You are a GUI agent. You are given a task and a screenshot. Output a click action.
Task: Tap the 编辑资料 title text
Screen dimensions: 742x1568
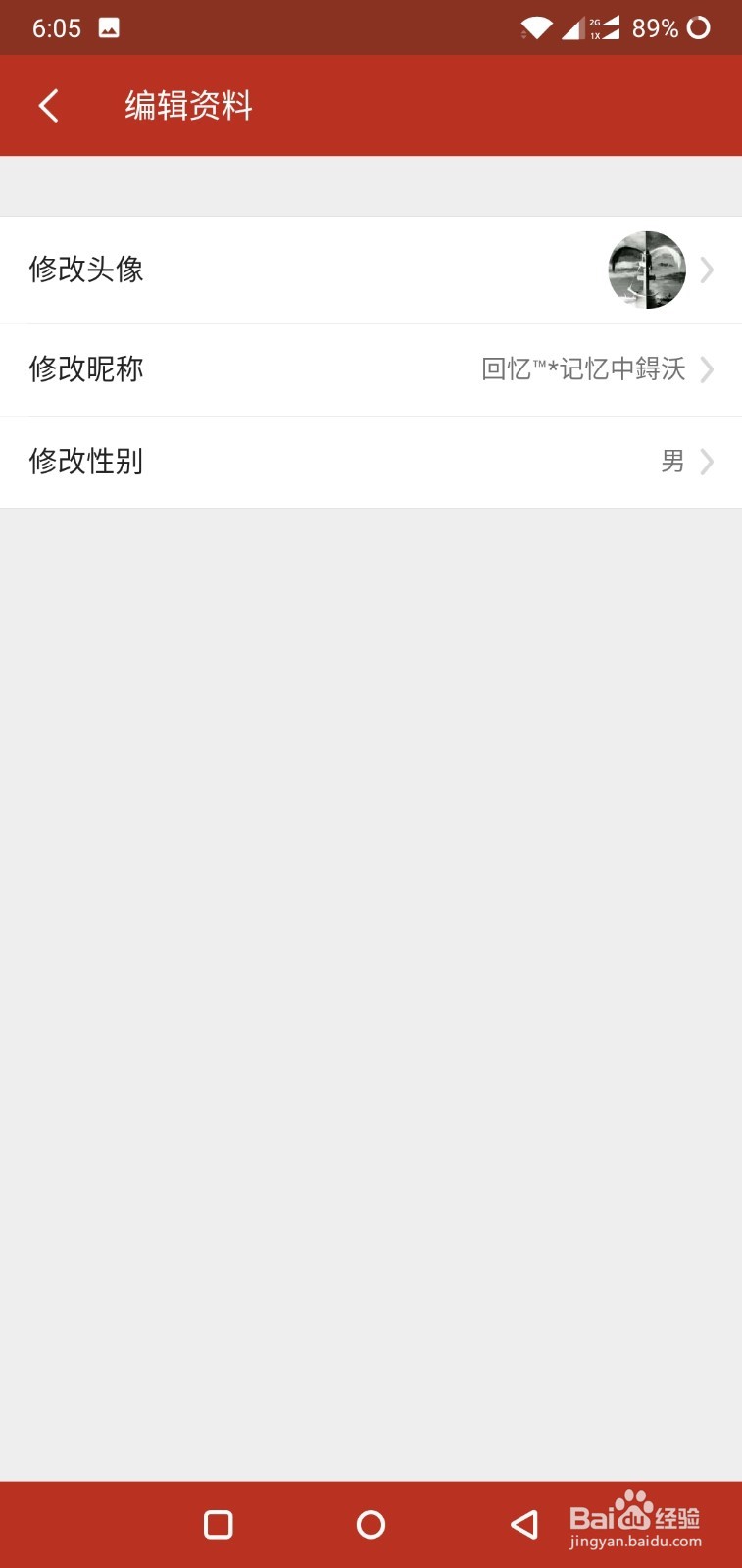187,105
